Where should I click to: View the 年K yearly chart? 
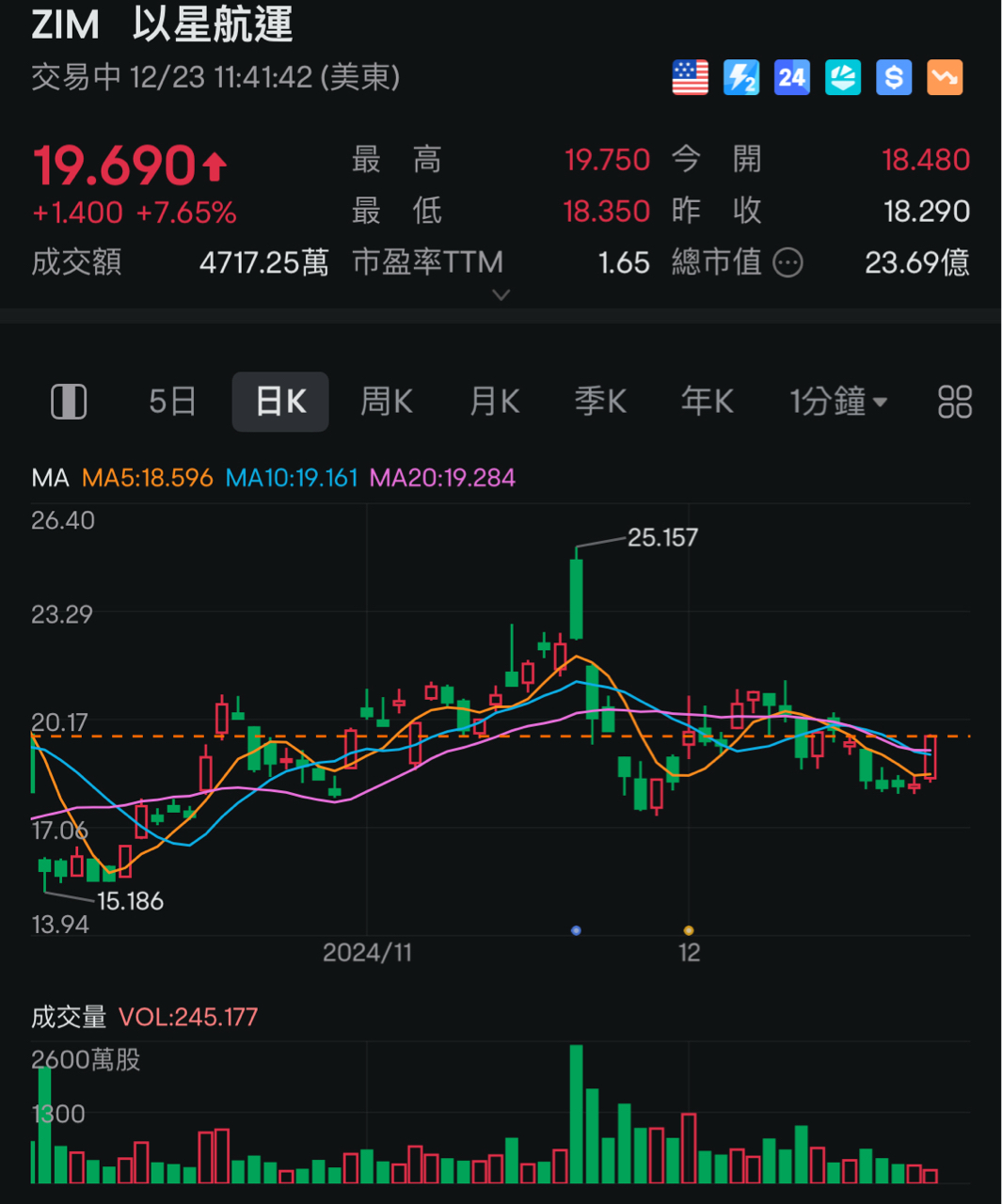pos(707,402)
